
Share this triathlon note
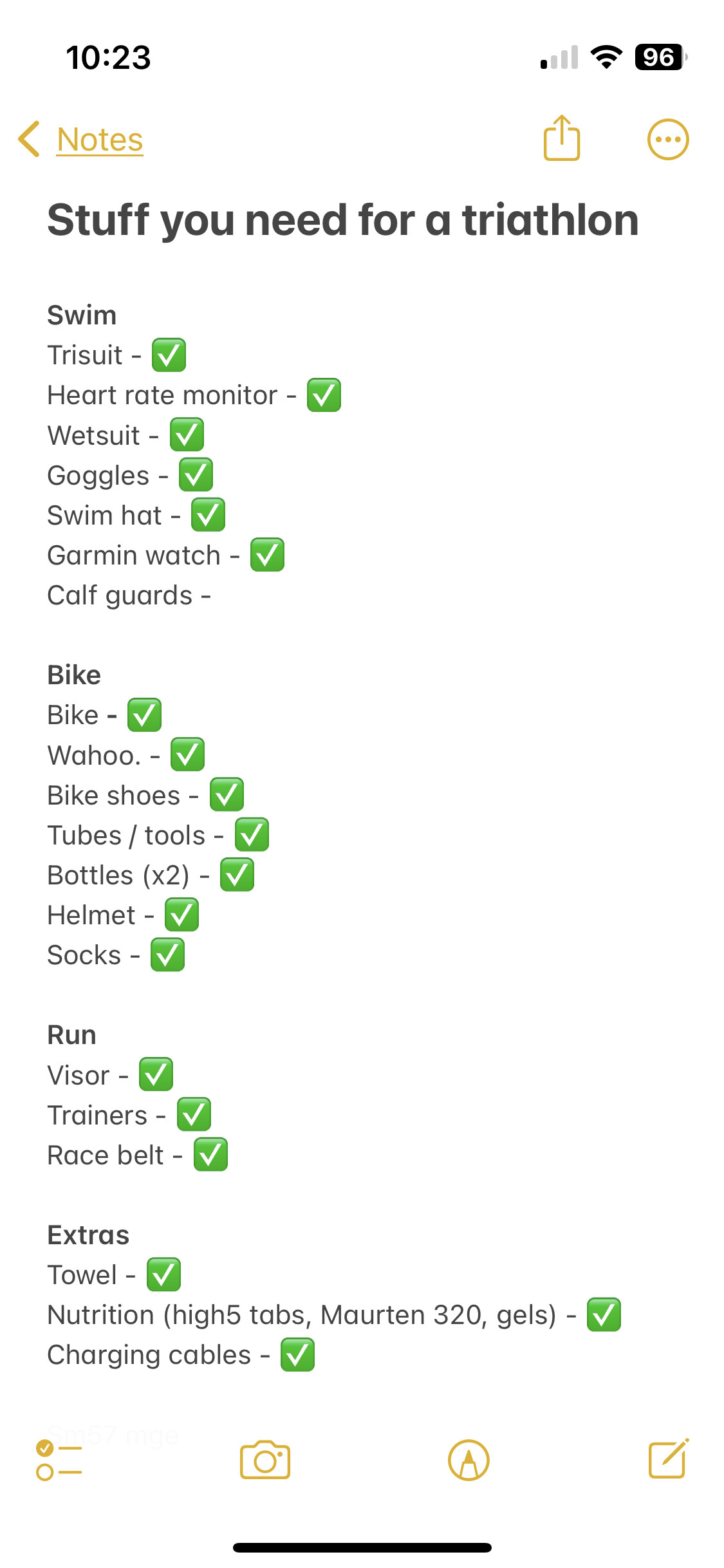click(562, 138)
